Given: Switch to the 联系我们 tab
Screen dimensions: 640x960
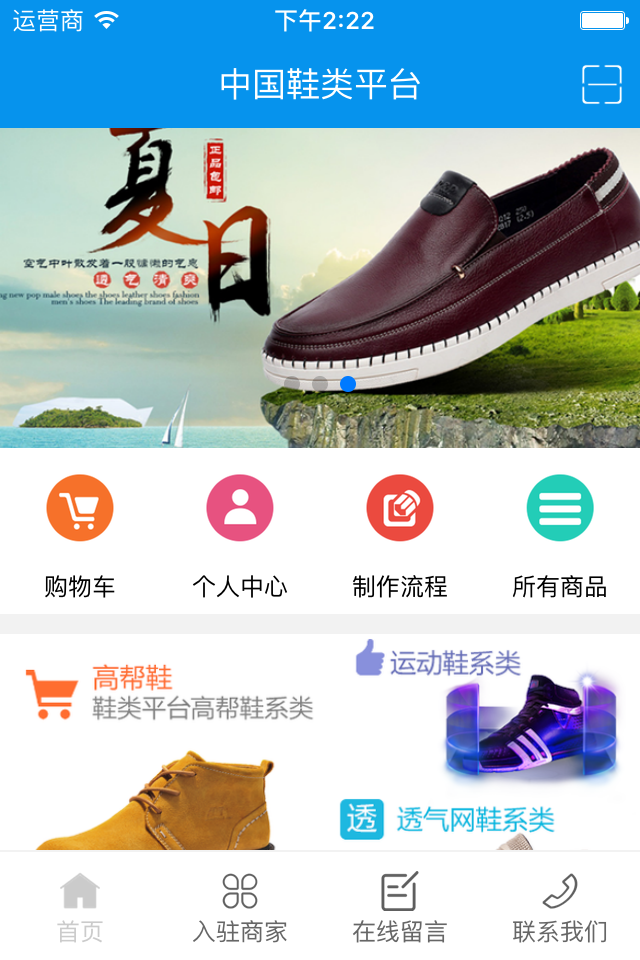Looking at the screenshot, I should (560, 907).
